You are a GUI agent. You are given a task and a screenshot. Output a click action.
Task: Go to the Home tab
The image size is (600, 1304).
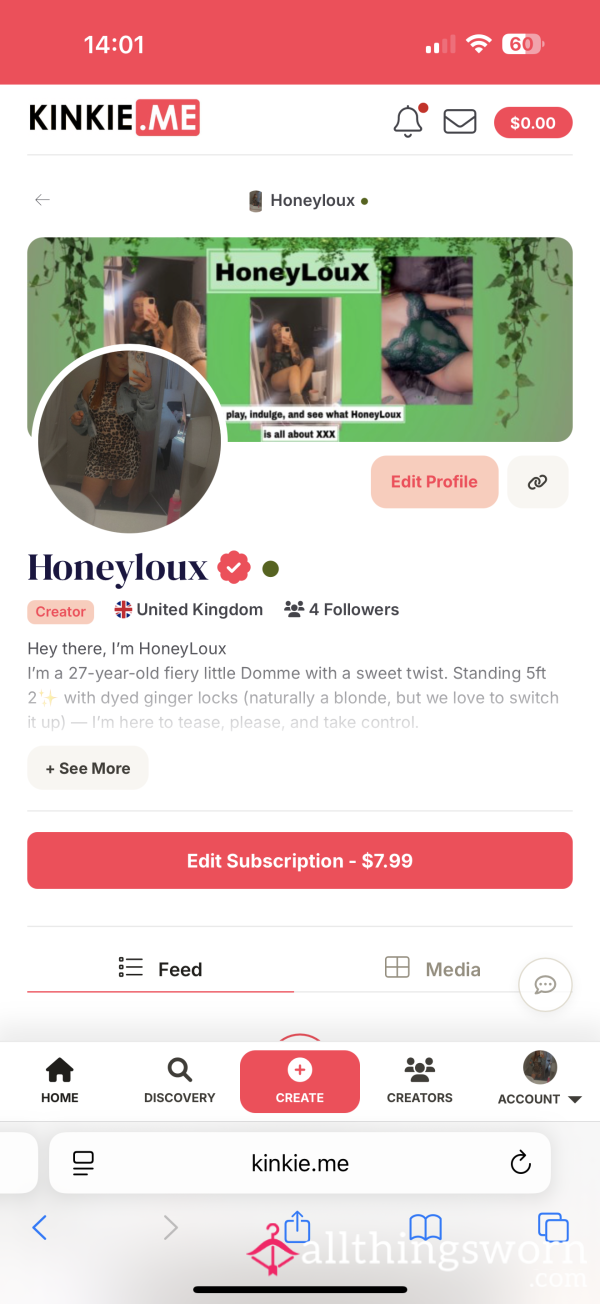(60, 1080)
